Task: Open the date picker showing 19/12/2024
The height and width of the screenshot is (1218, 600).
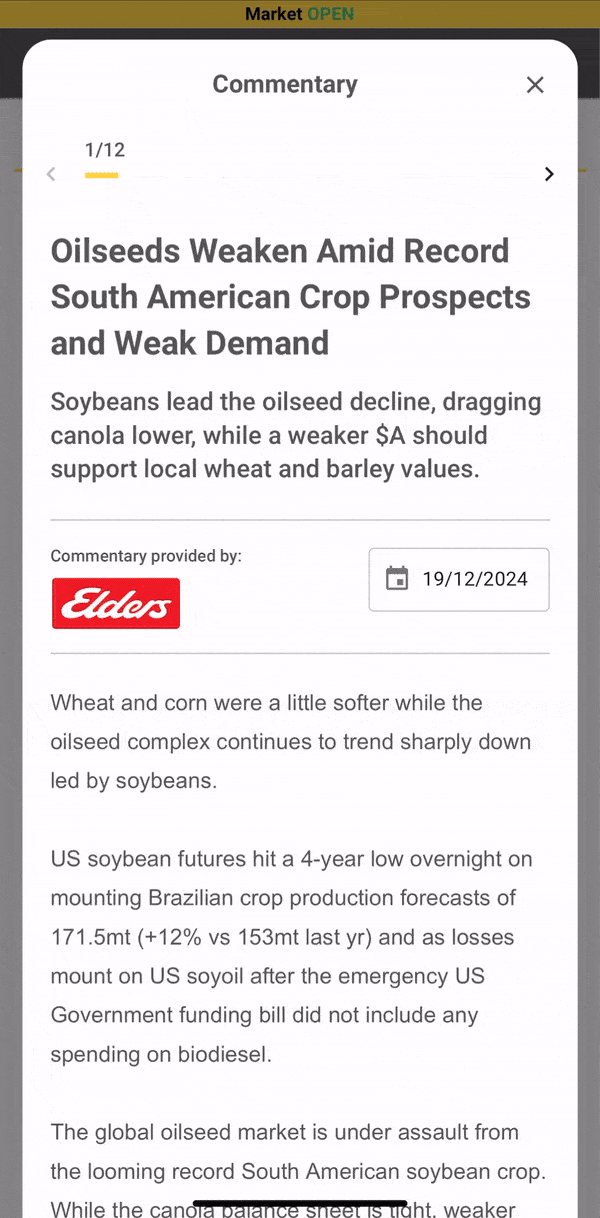Action: click(x=459, y=579)
